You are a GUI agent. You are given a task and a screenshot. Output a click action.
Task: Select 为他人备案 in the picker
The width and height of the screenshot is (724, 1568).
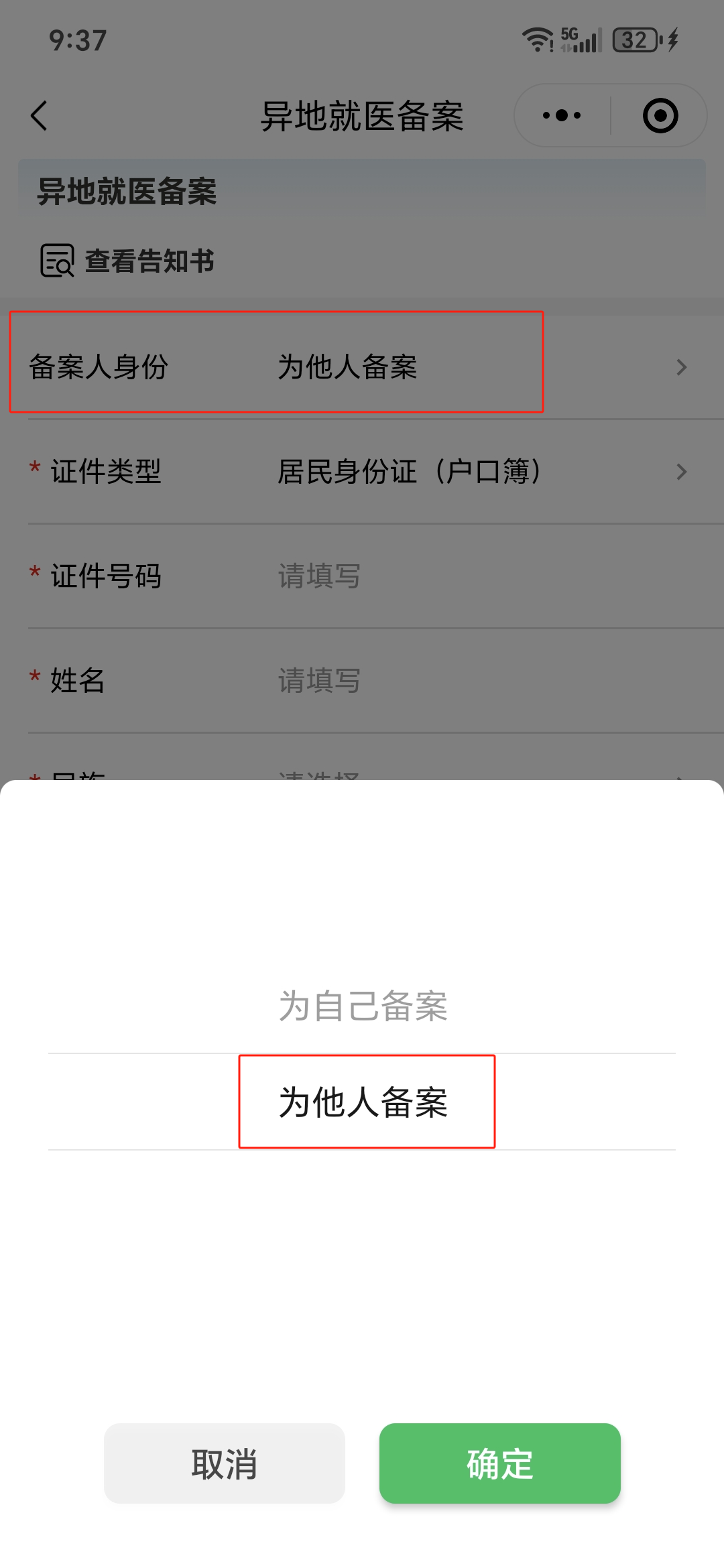pyautogui.click(x=363, y=1102)
